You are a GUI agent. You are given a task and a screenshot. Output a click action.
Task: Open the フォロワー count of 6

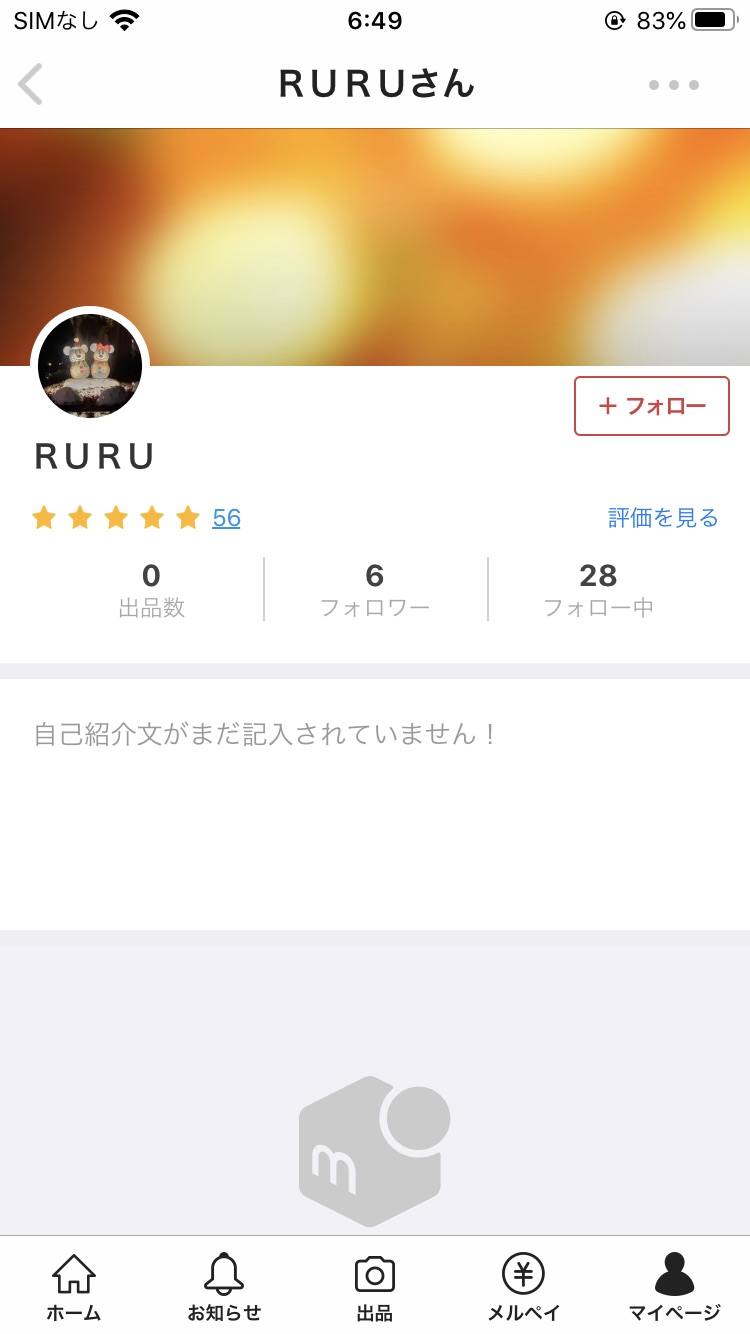[x=375, y=589]
